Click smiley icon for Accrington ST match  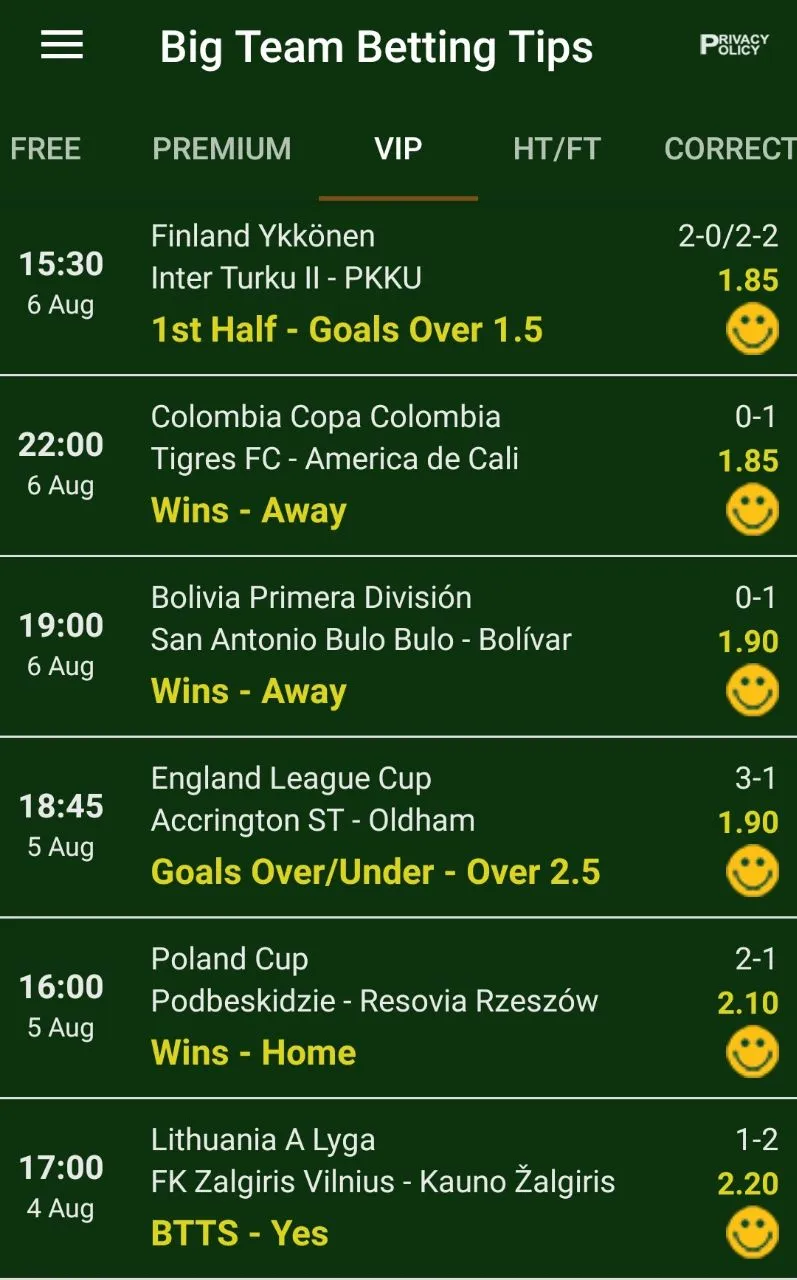click(x=752, y=869)
